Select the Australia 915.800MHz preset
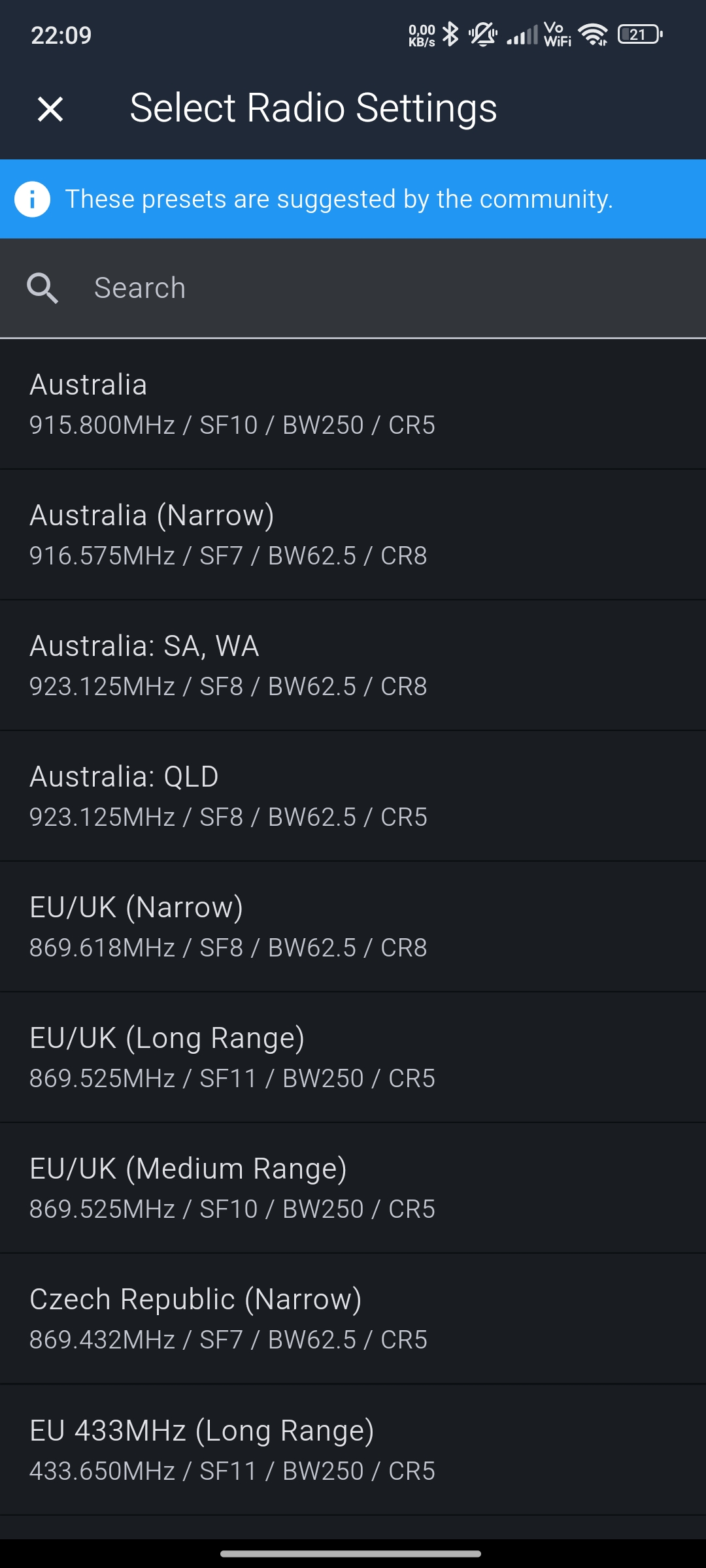706x1568 pixels. pos(353,404)
